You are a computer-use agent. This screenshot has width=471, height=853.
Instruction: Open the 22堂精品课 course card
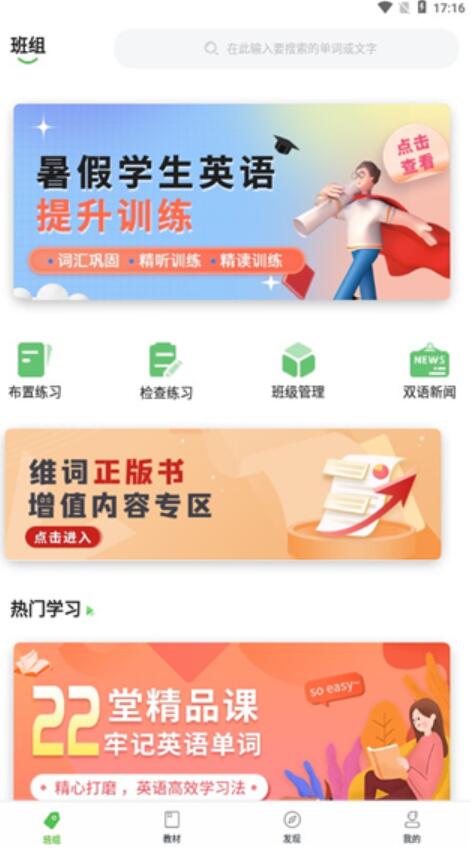pyautogui.click(x=232, y=721)
